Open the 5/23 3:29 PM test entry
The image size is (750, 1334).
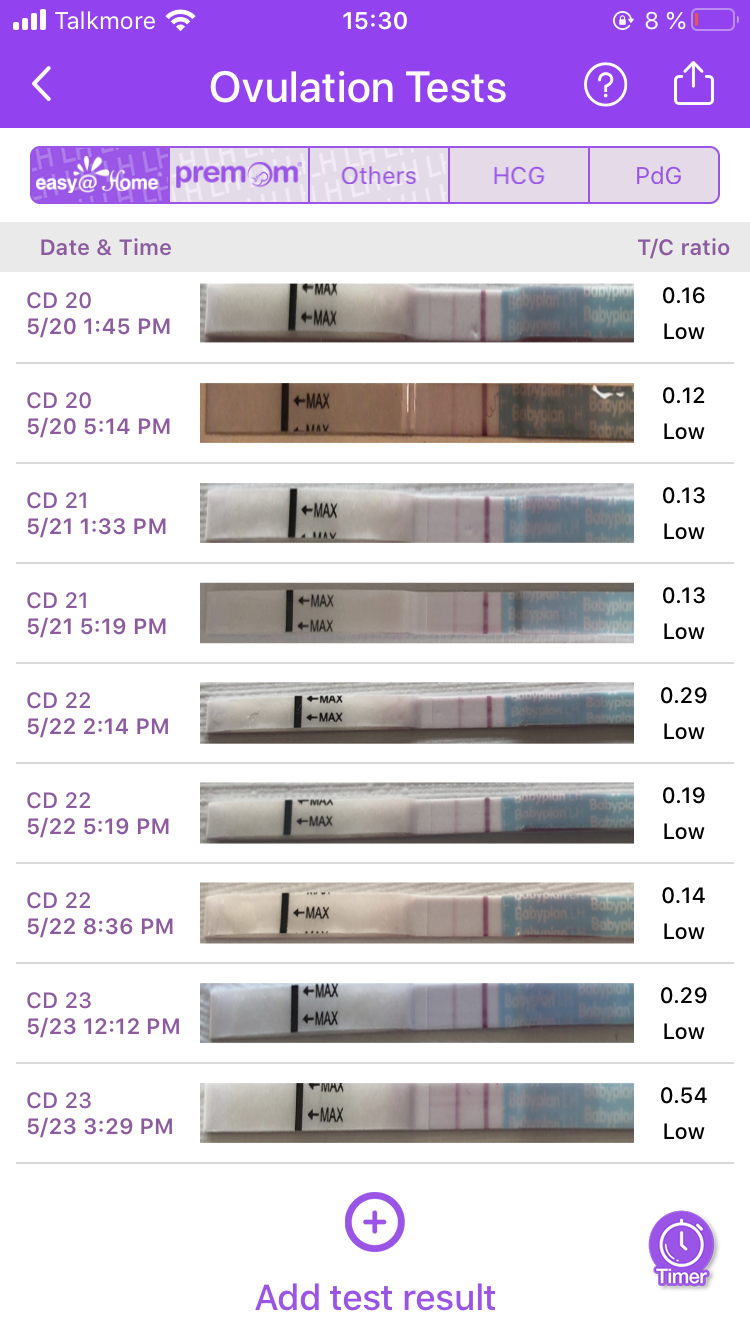[375, 1113]
